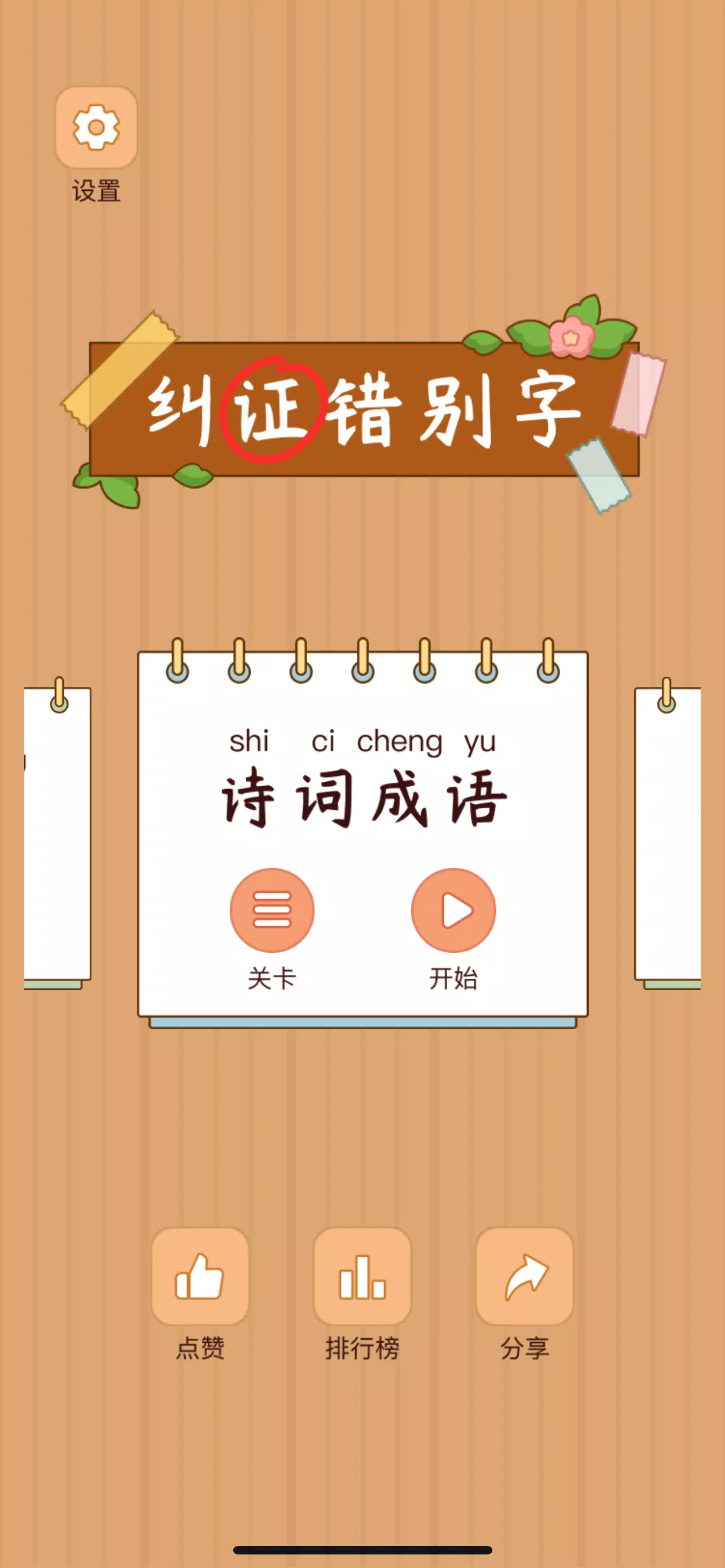Select the partly visible card on the left
The image size is (725, 1568).
pos(58,834)
